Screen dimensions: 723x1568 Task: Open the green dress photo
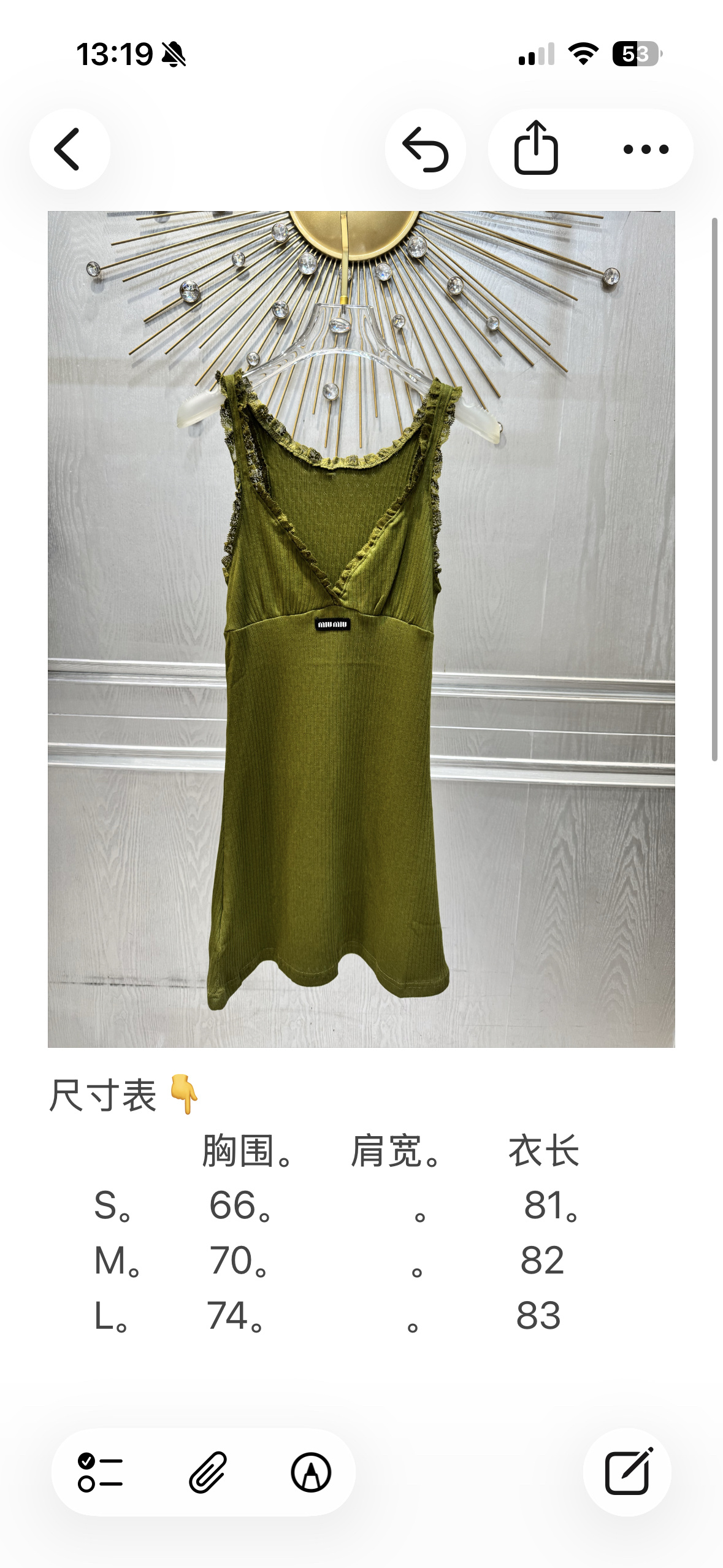pos(361,629)
